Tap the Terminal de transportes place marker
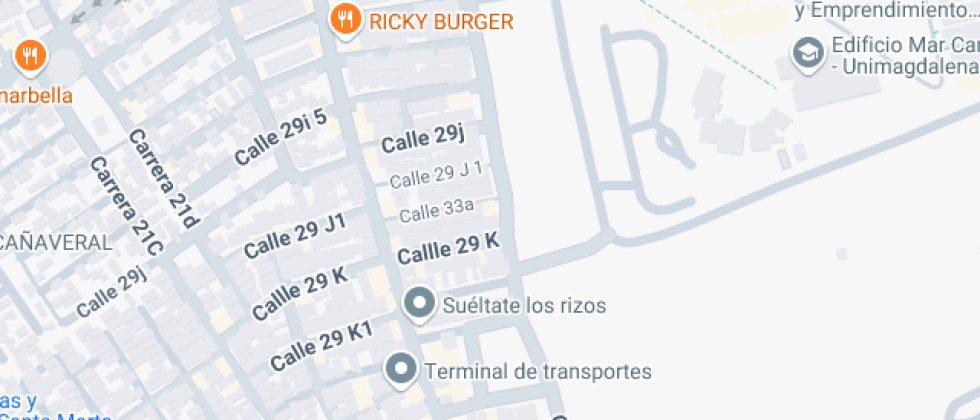 (x=402, y=371)
